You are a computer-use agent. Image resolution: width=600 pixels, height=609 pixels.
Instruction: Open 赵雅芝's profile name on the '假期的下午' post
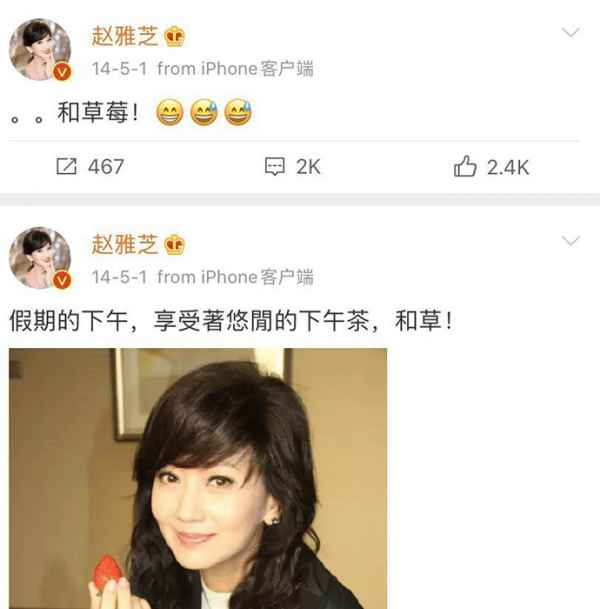click(x=124, y=245)
